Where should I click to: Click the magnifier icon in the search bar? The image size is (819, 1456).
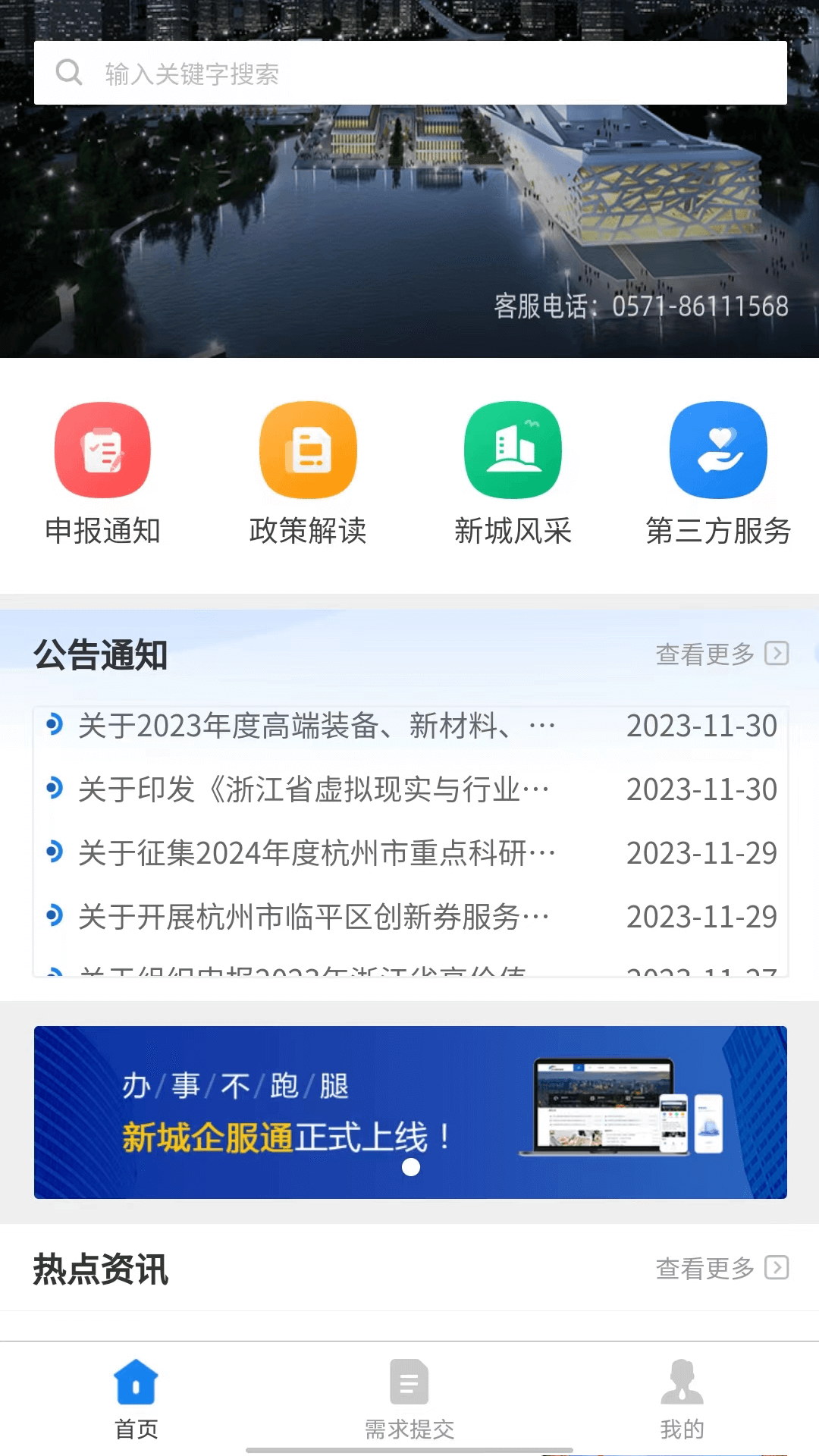tap(70, 72)
